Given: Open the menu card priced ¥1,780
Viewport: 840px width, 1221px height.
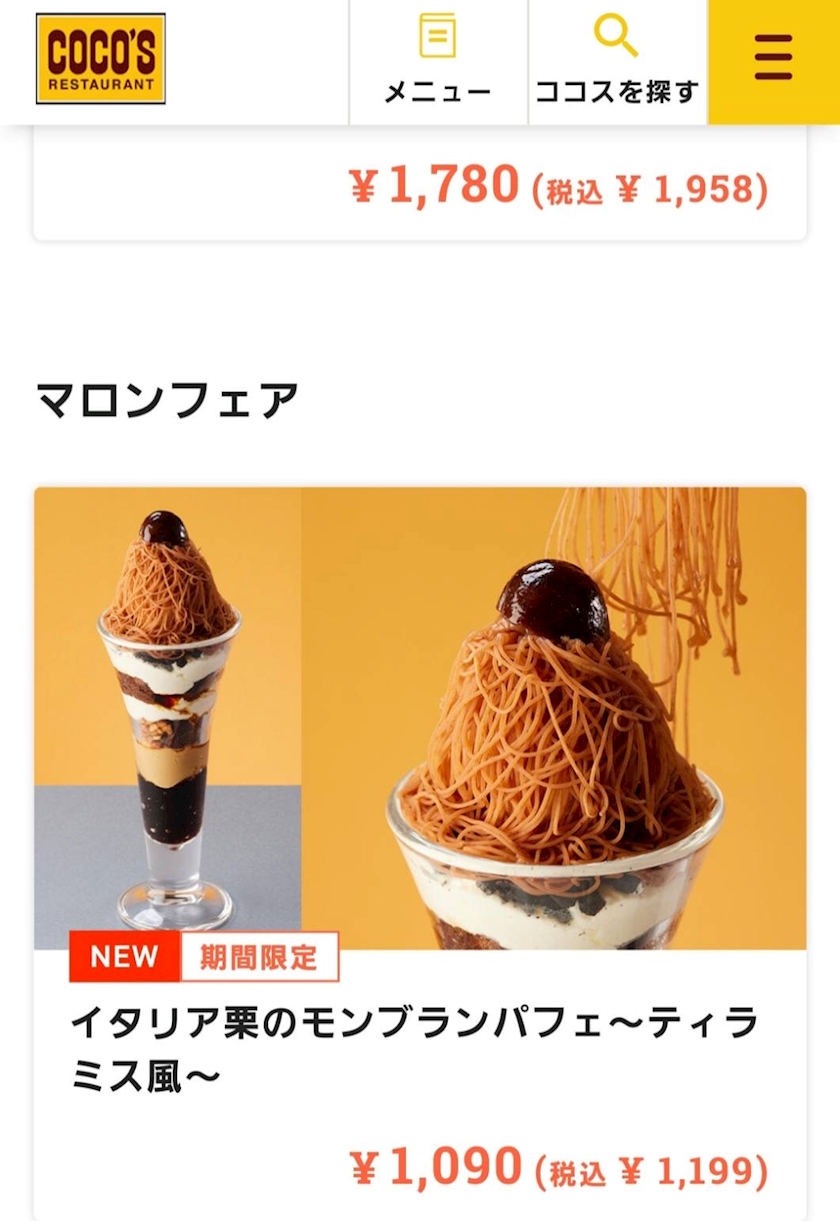Looking at the screenshot, I should (420, 184).
